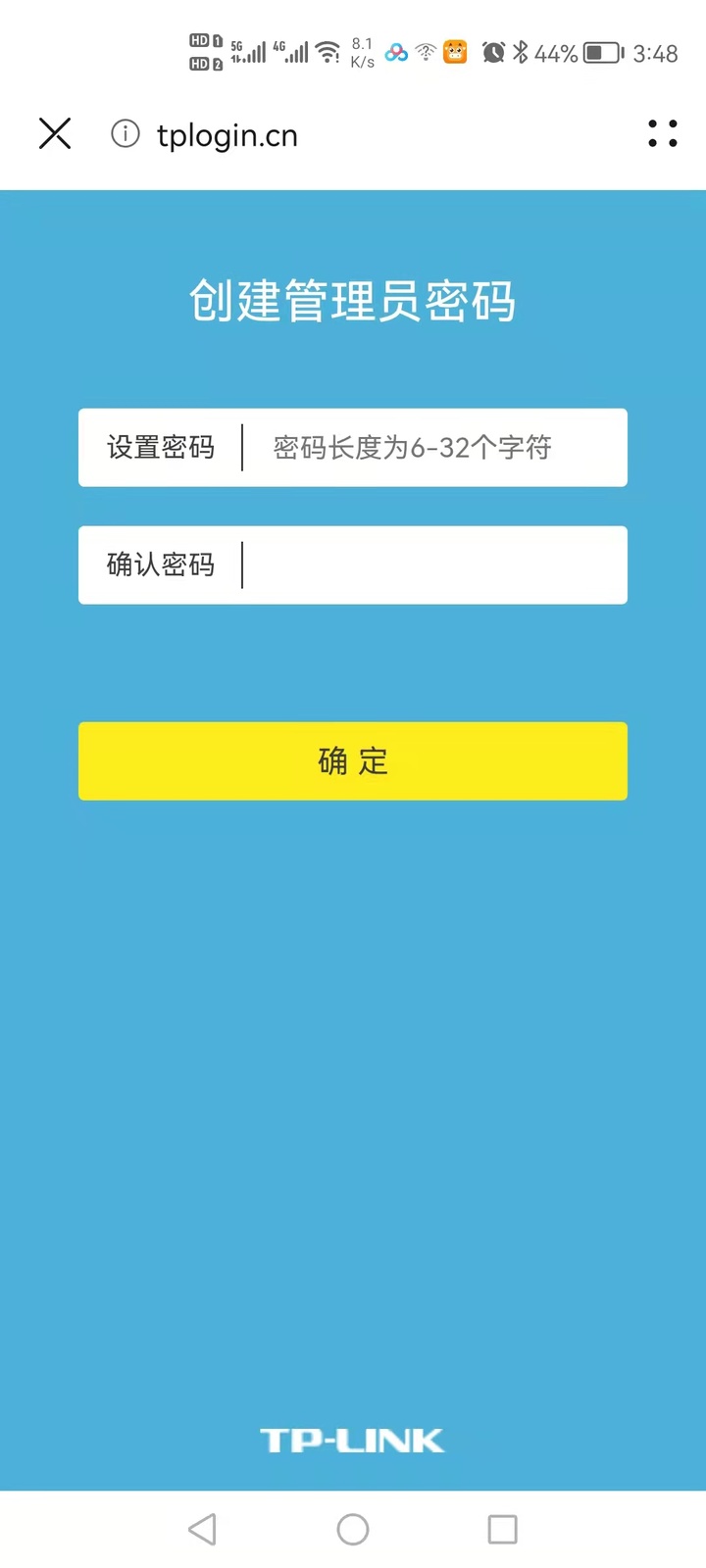The width and height of the screenshot is (706, 1568).
Task: Tap the network speed indicator showing 8.1 K/s
Action: [358, 51]
